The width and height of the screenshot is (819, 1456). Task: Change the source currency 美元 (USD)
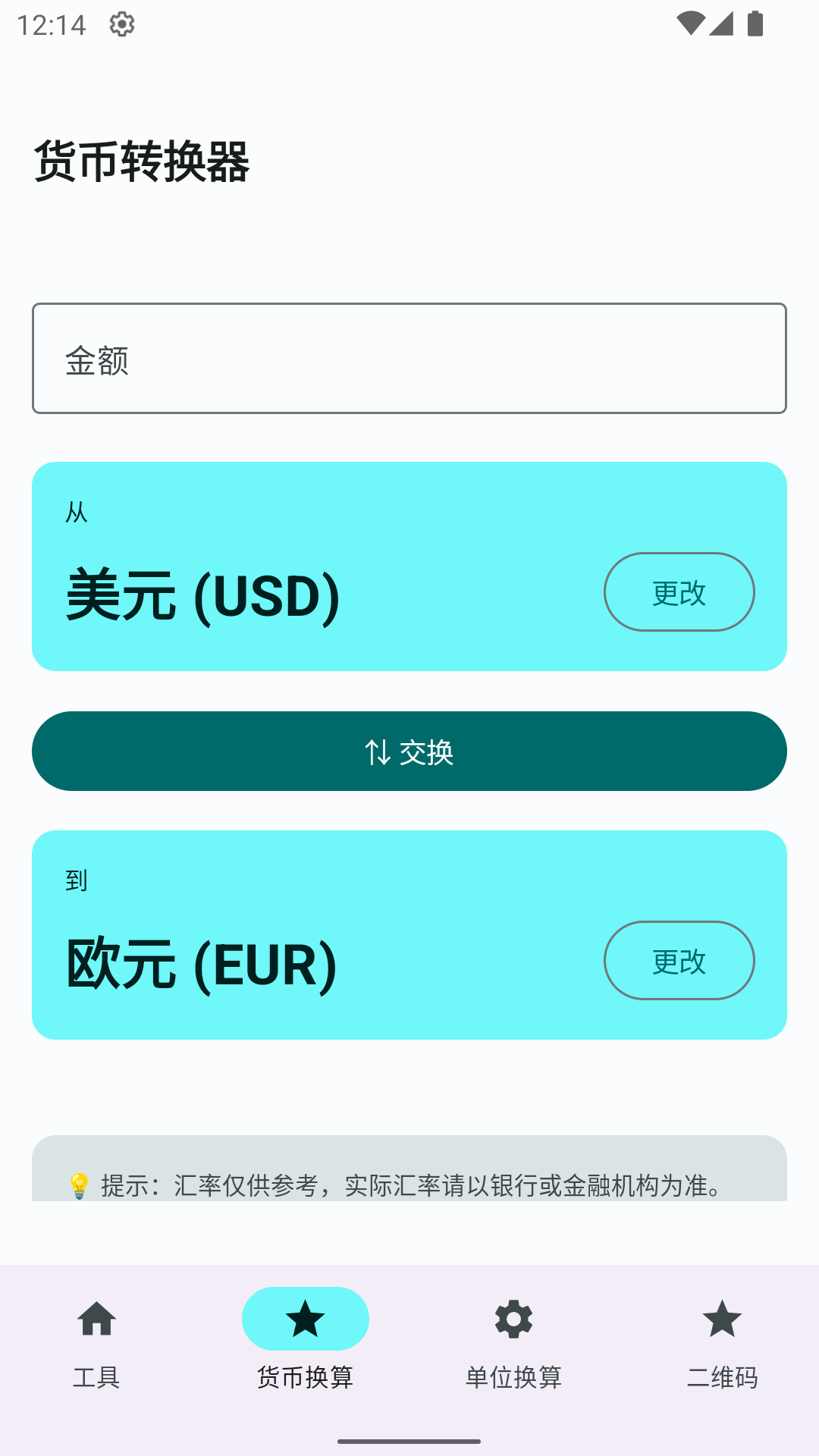pyautogui.click(x=201, y=595)
